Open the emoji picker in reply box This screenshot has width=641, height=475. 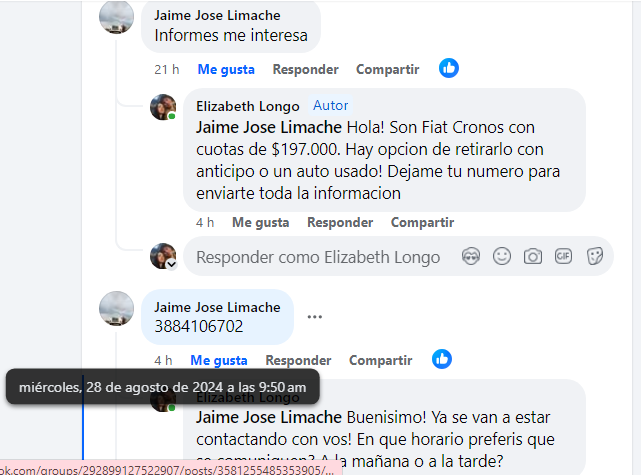click(x=502, y=257)
